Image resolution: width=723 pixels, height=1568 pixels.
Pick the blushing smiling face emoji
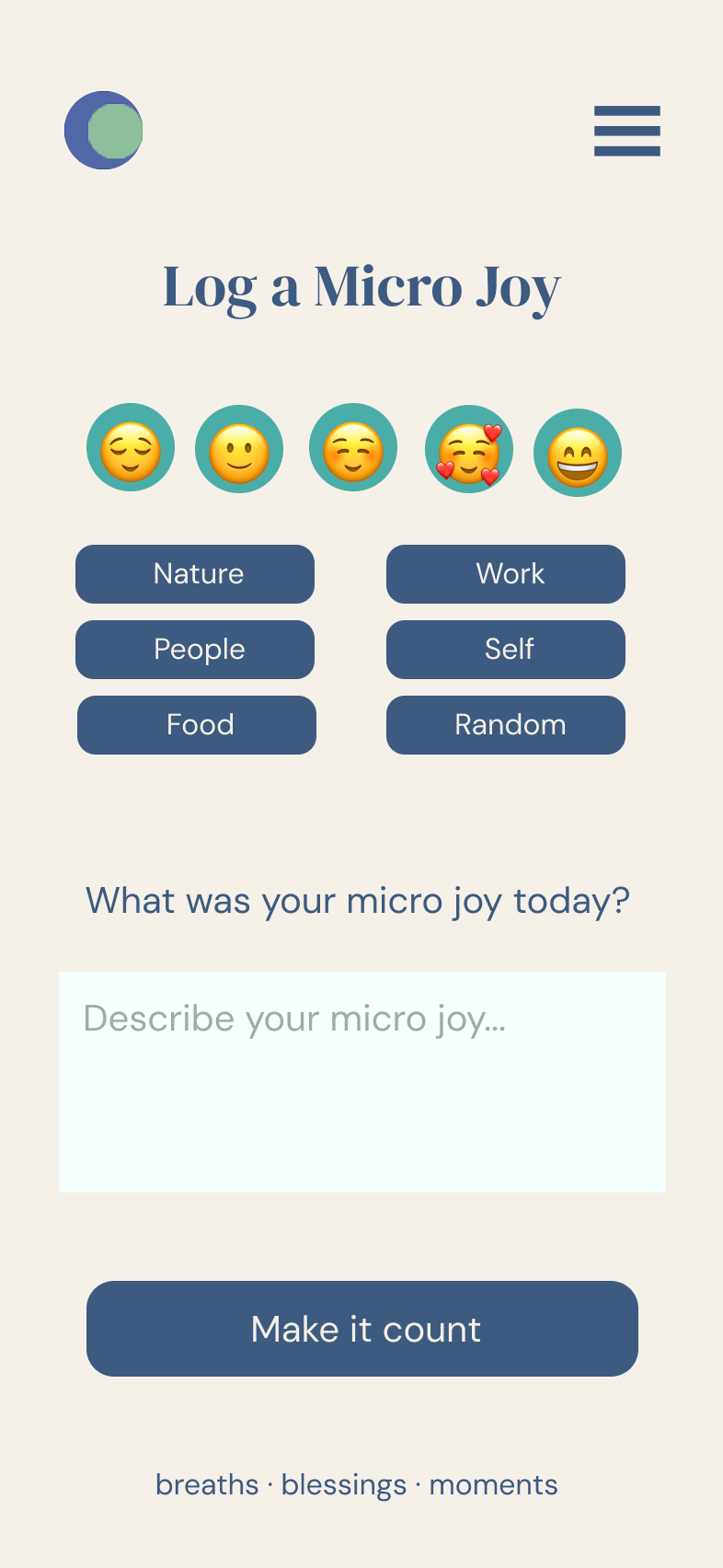pos(353,447)
